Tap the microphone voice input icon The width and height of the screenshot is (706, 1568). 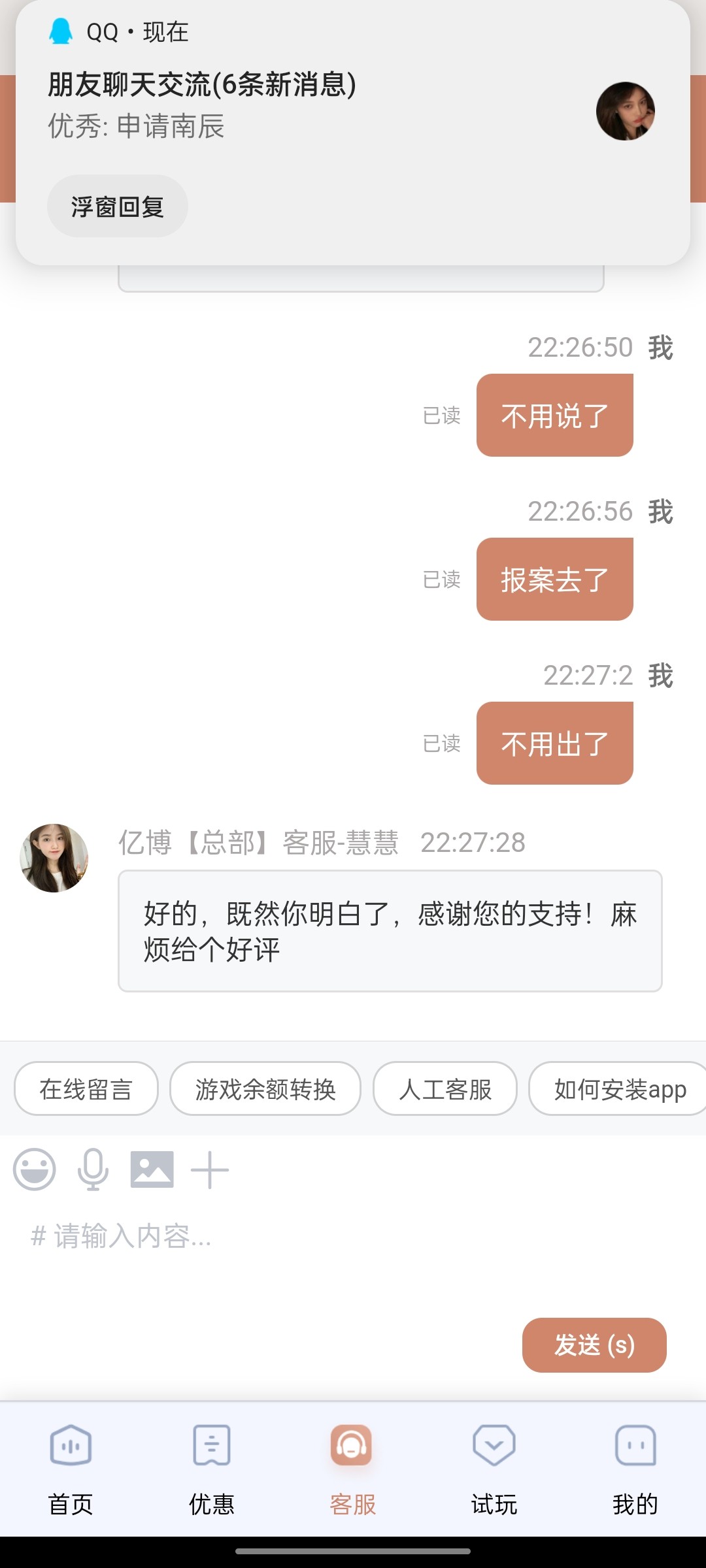coord(93,1169)
